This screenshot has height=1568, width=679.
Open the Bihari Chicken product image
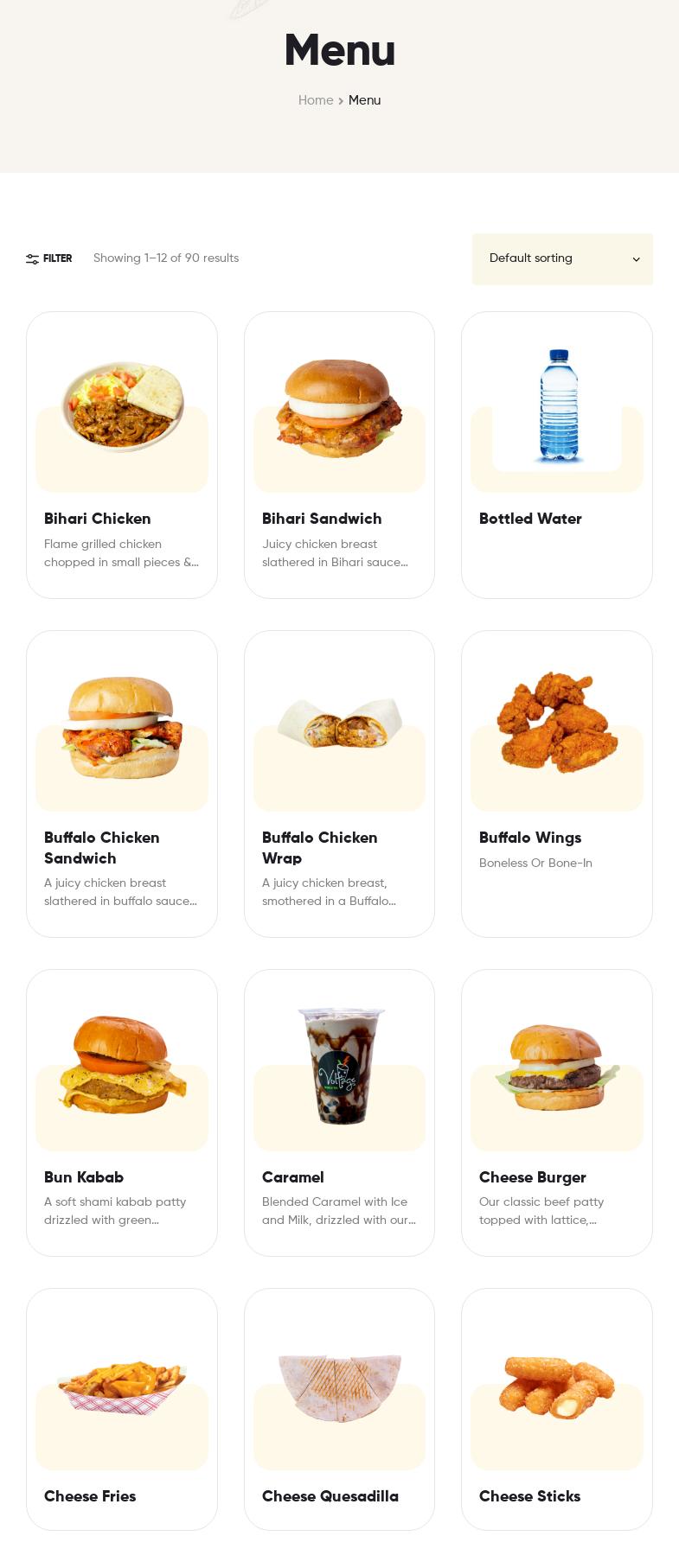(121, 403)
